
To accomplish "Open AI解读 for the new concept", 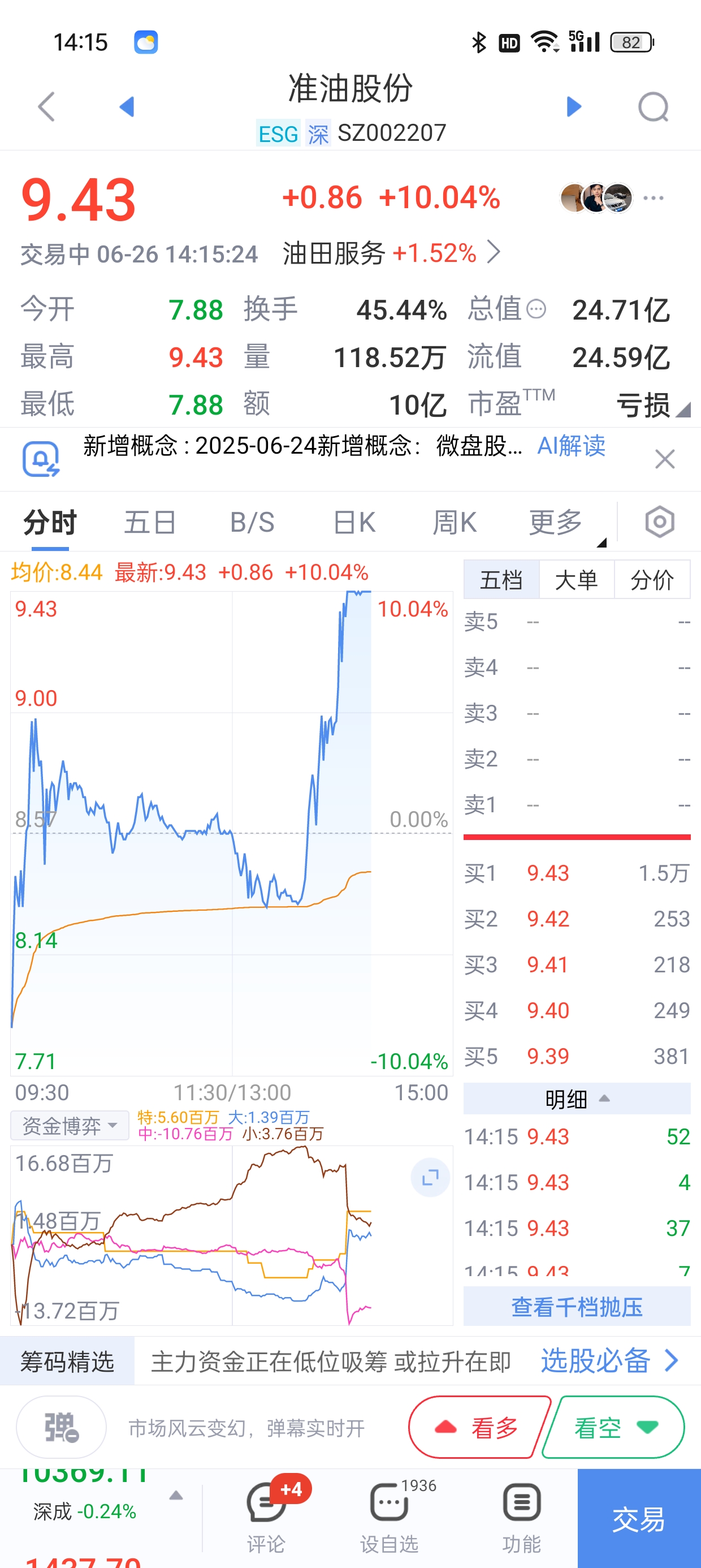I will pos(571,446).
